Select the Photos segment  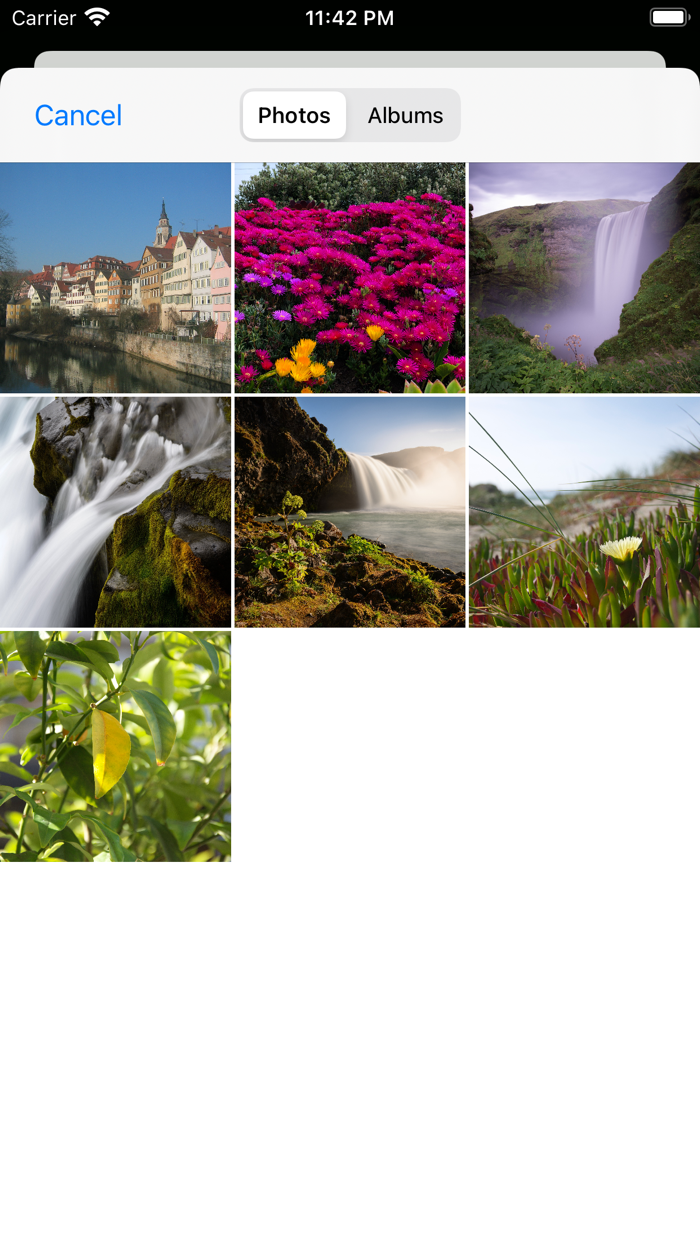point(294,116)
